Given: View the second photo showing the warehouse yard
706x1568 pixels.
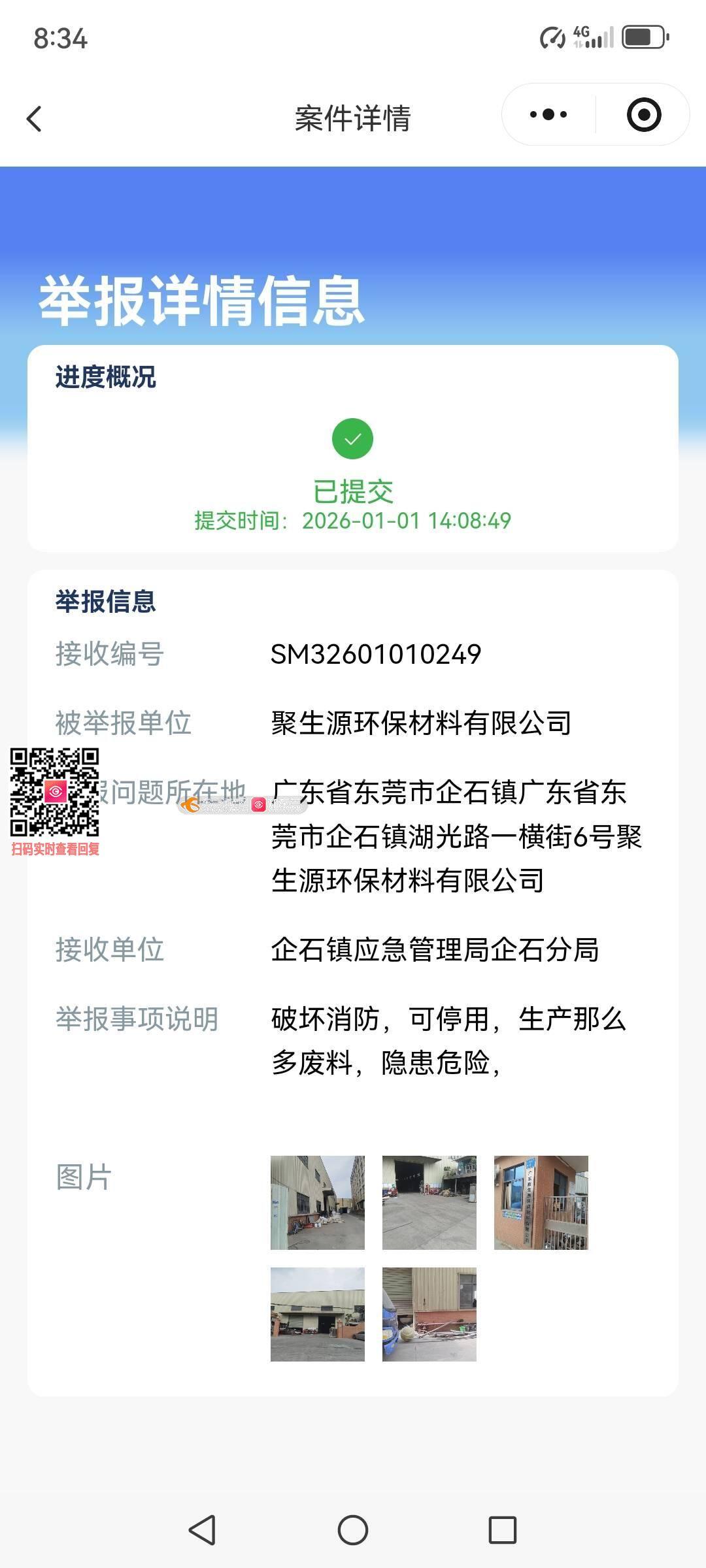Looking at the screenshot, I should 429,1202.
